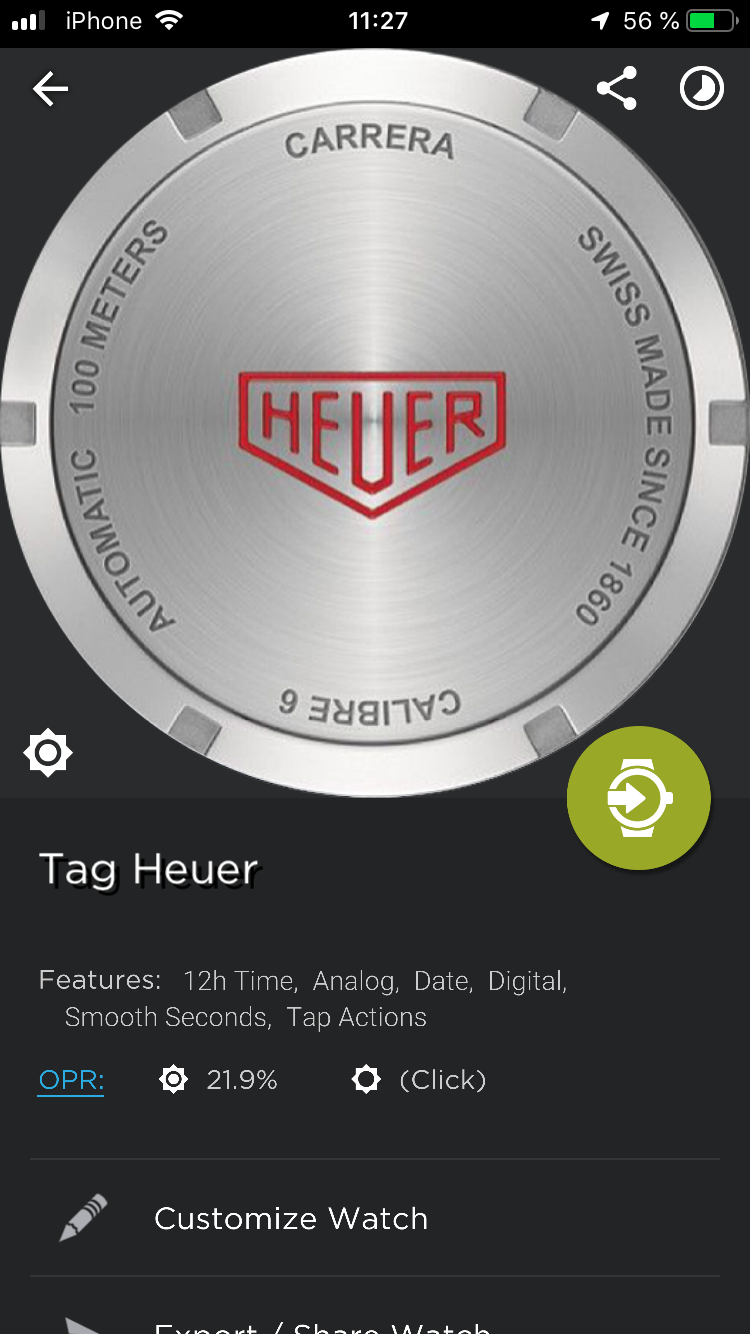Open Customize Watch
This screenshot has height=1334, width=750.
click(375, 1218)
